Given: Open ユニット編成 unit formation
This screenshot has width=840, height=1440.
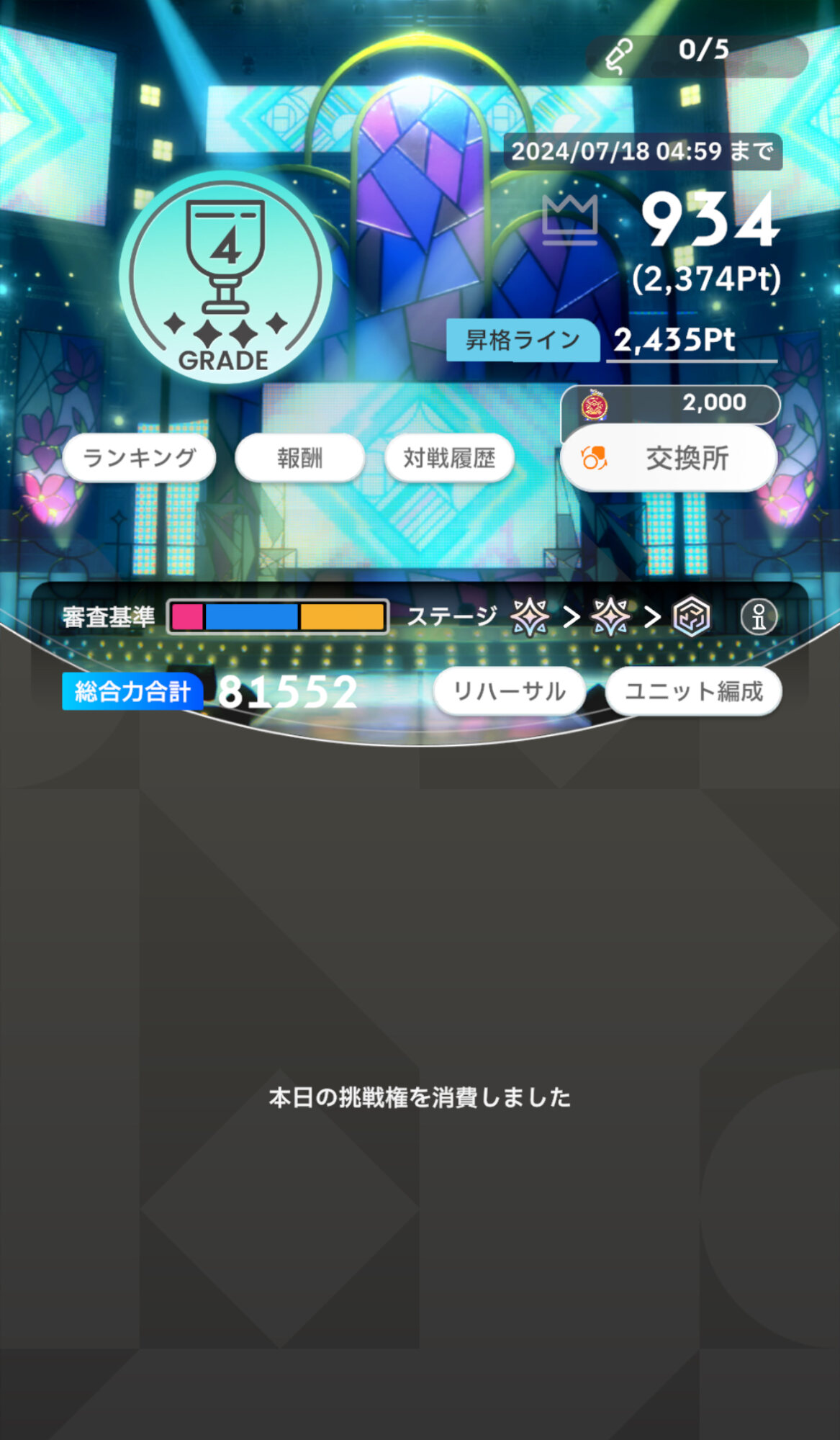Looking at the screenshot, I should (x=693, y=691).
